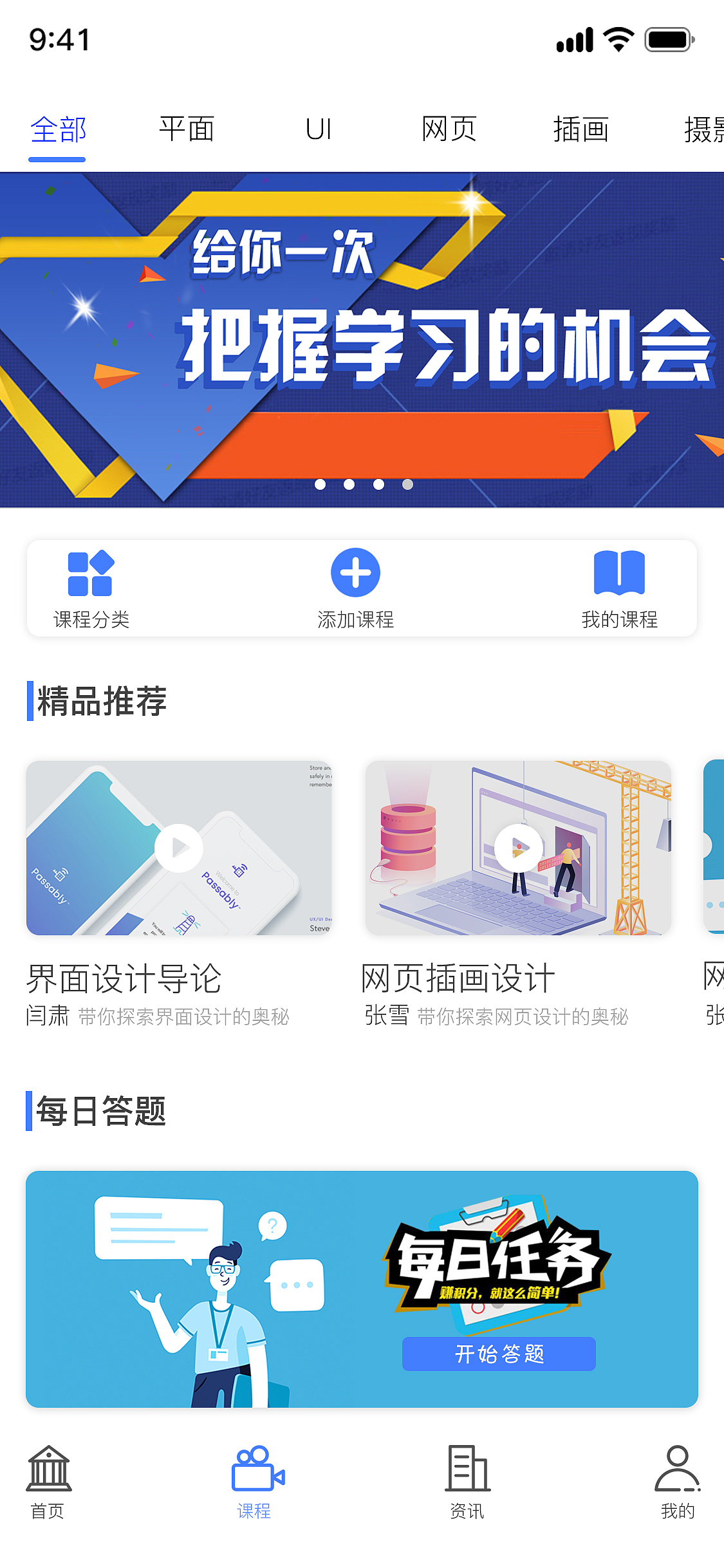Play the 网页插画设计 course video

tap(517, 848)
